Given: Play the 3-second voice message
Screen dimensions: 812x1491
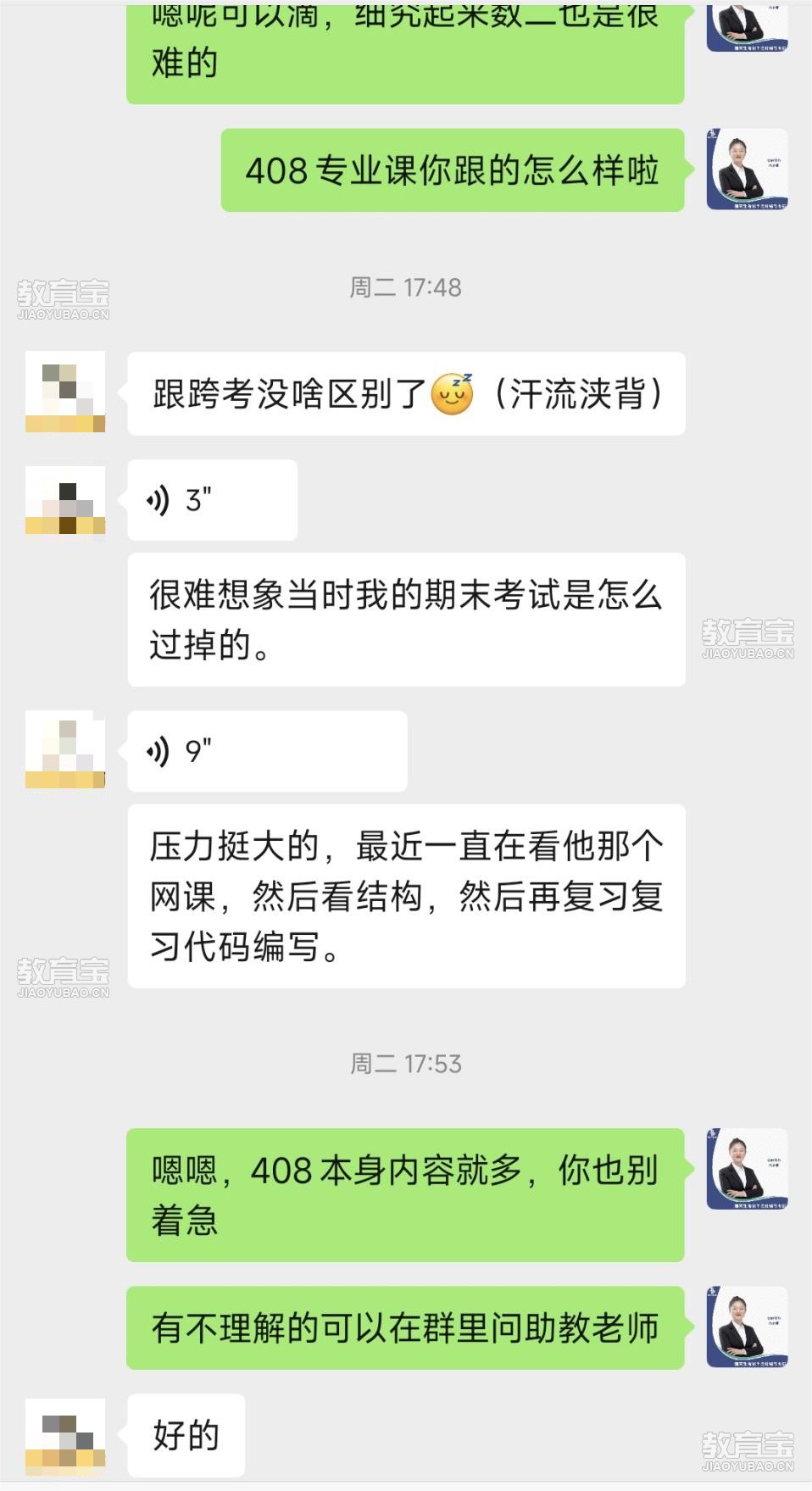Looking at the screenshot, I should [212, 500].
